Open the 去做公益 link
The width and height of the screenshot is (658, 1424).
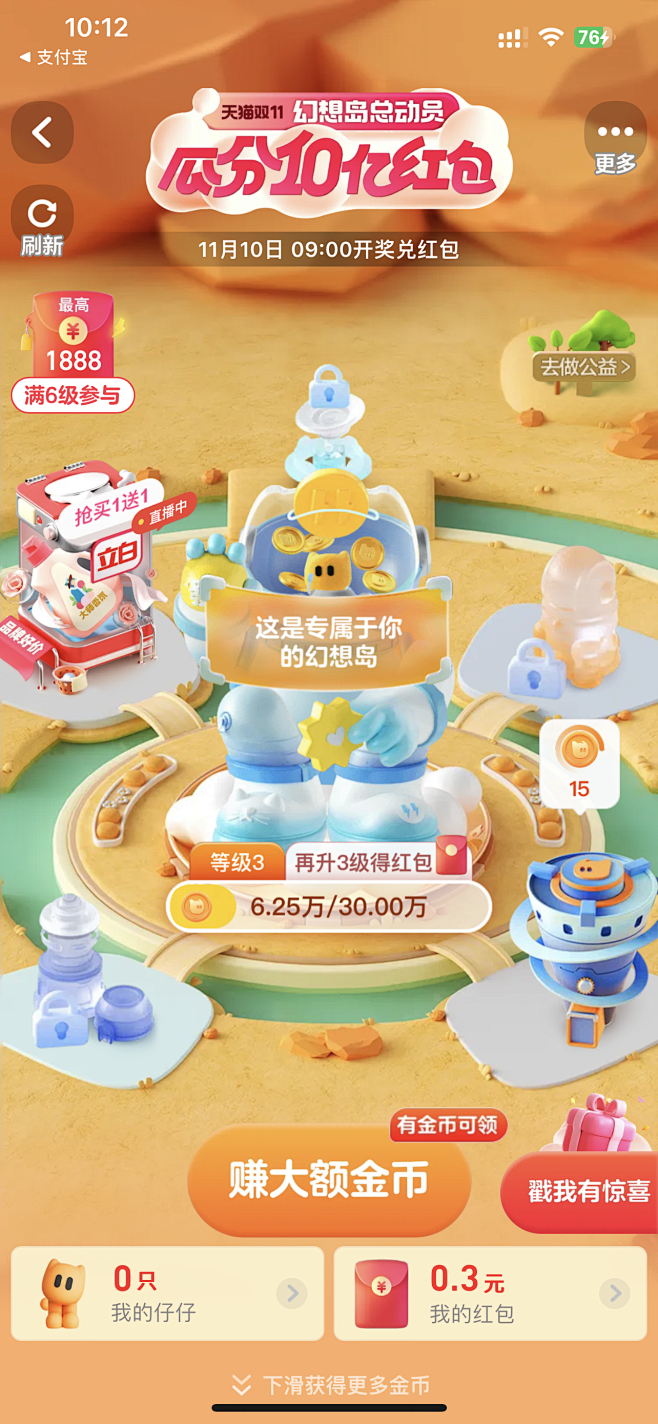point(586,367)
